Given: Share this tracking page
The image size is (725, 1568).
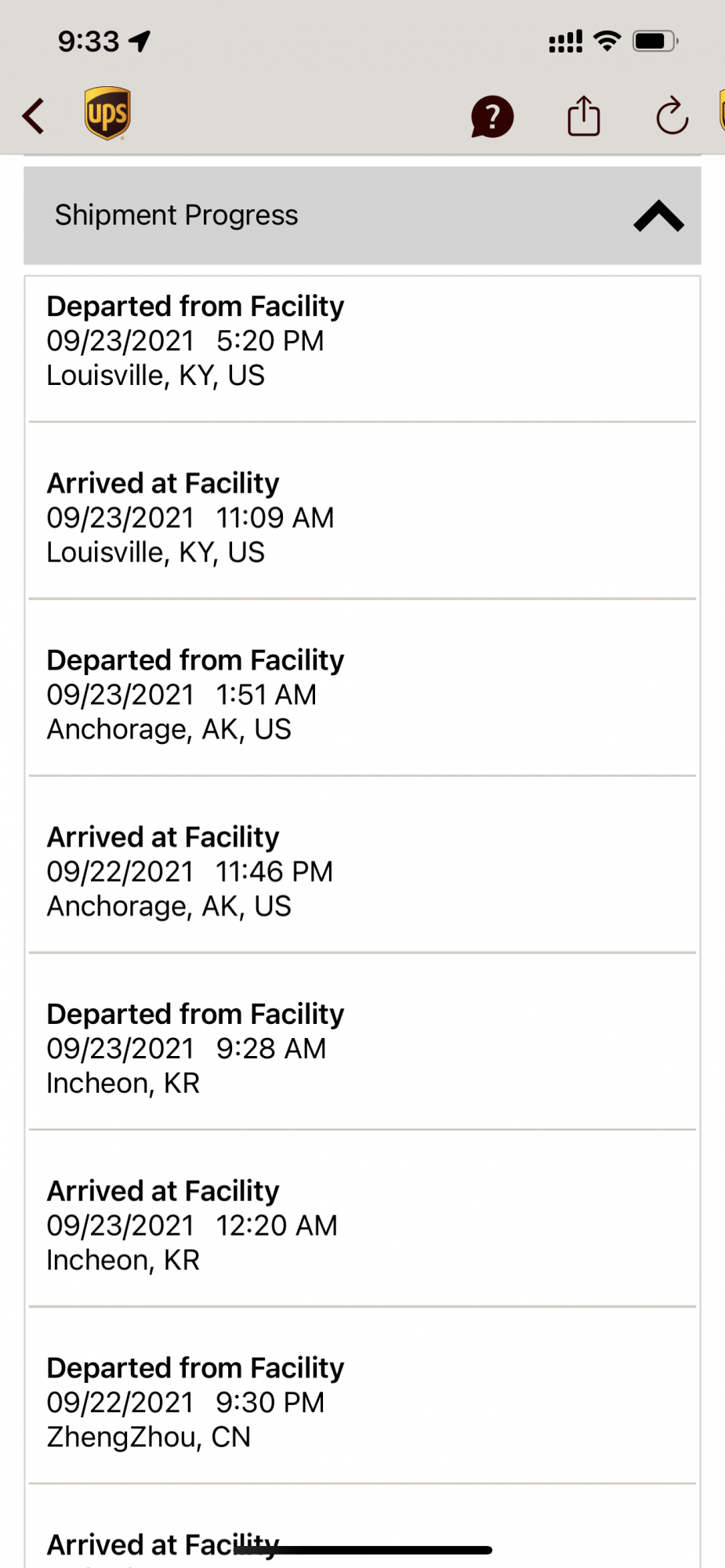Looking at the screenshot, I should click(583, 116).
